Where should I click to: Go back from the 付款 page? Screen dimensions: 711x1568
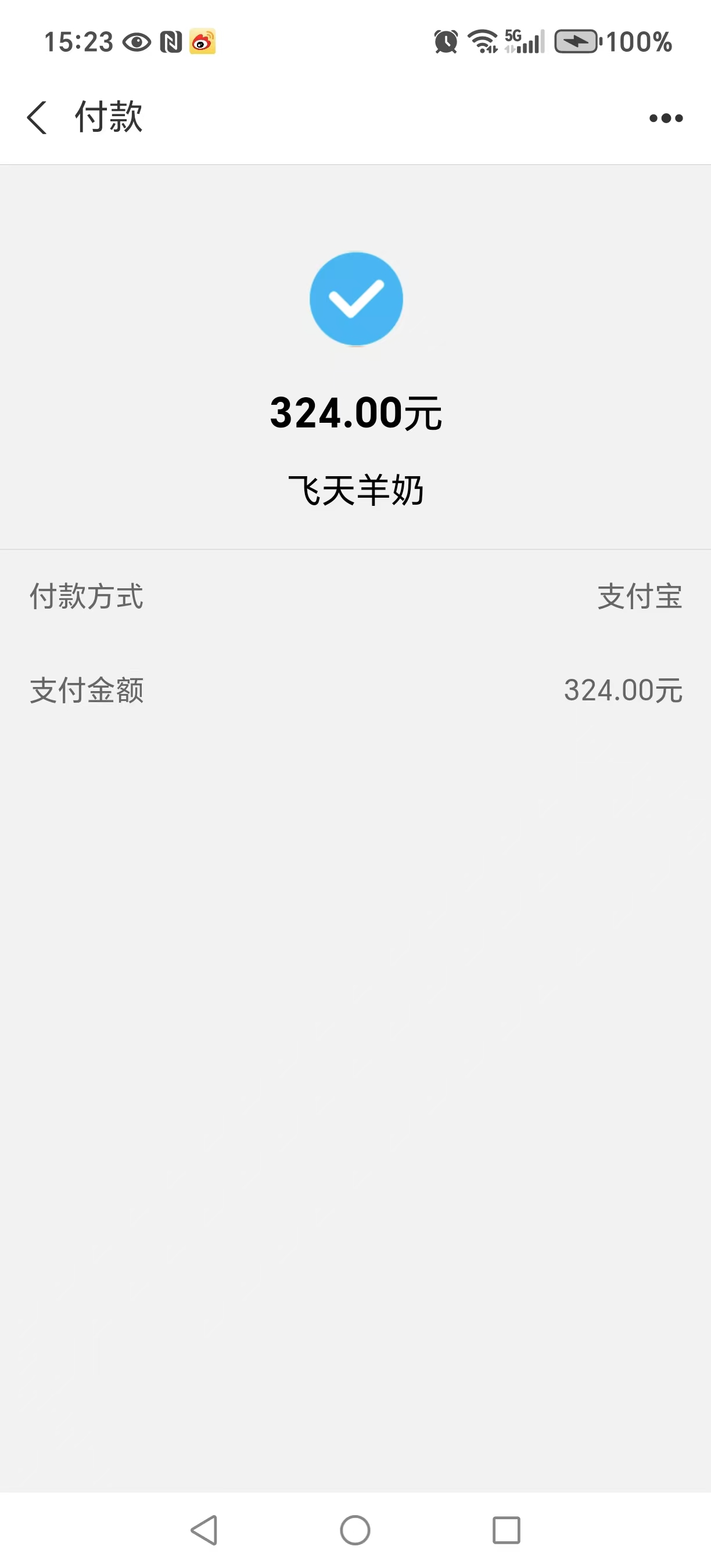click(x=37, y=117)
